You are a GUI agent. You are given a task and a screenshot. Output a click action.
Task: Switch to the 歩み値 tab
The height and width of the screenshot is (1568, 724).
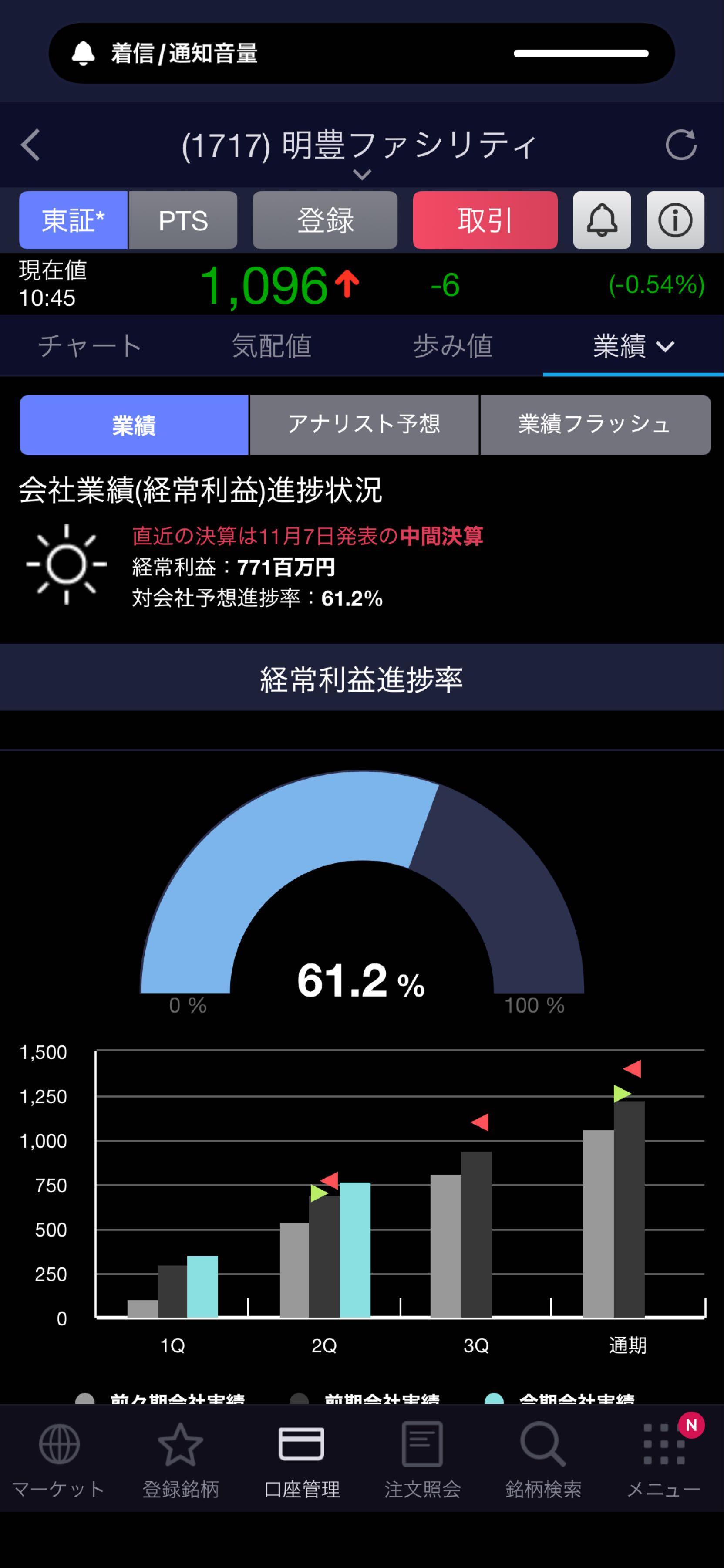click(453, 346)
